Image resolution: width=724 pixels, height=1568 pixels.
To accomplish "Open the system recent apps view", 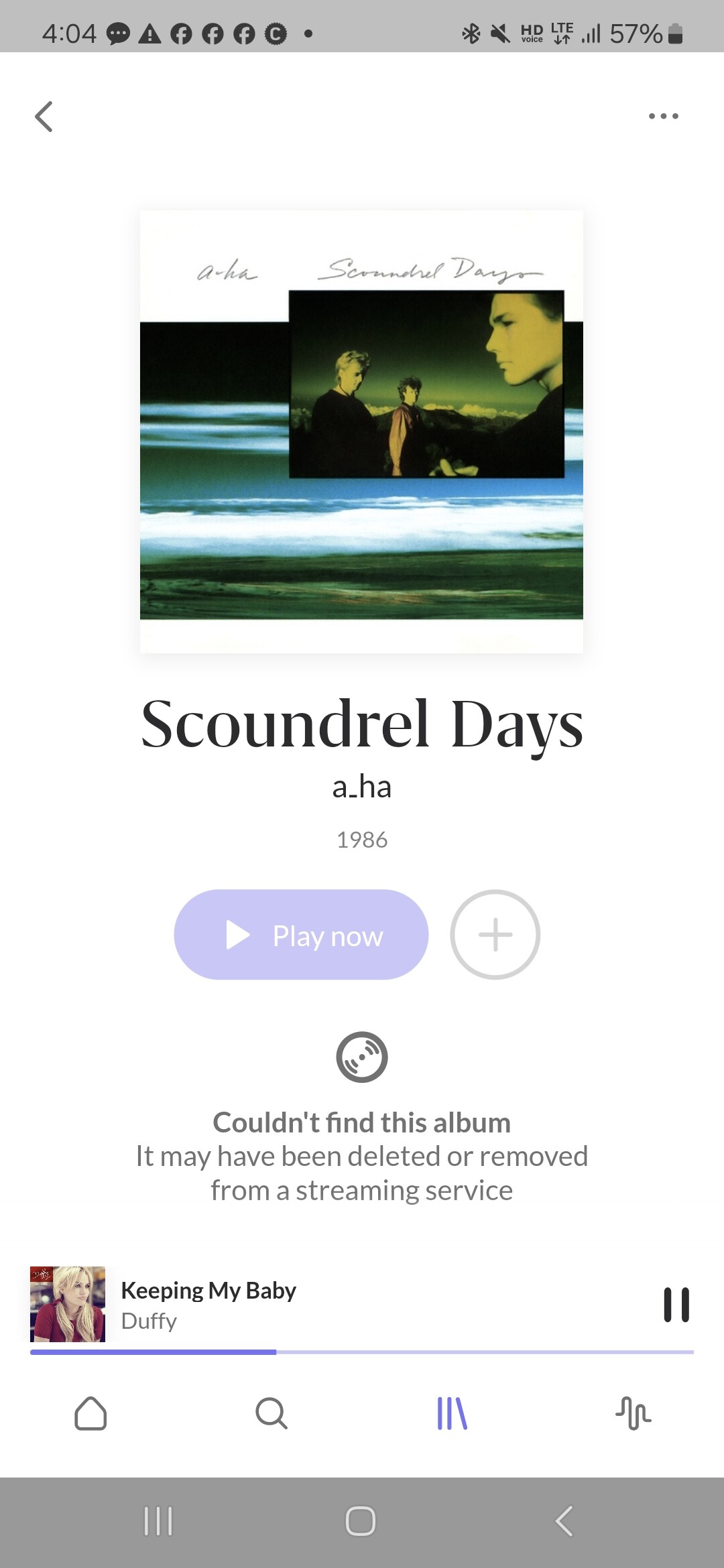I will (x=159, y=1521).
